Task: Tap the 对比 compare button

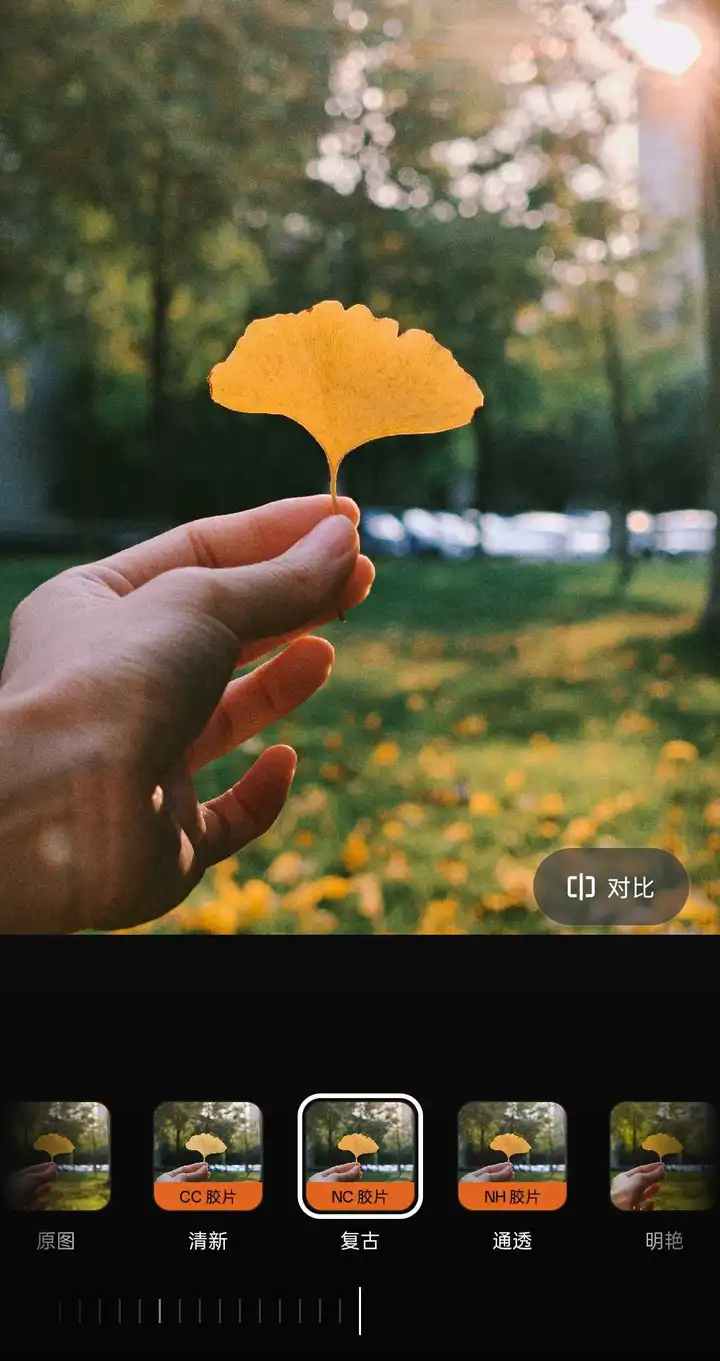Action: tap(611, 887)
